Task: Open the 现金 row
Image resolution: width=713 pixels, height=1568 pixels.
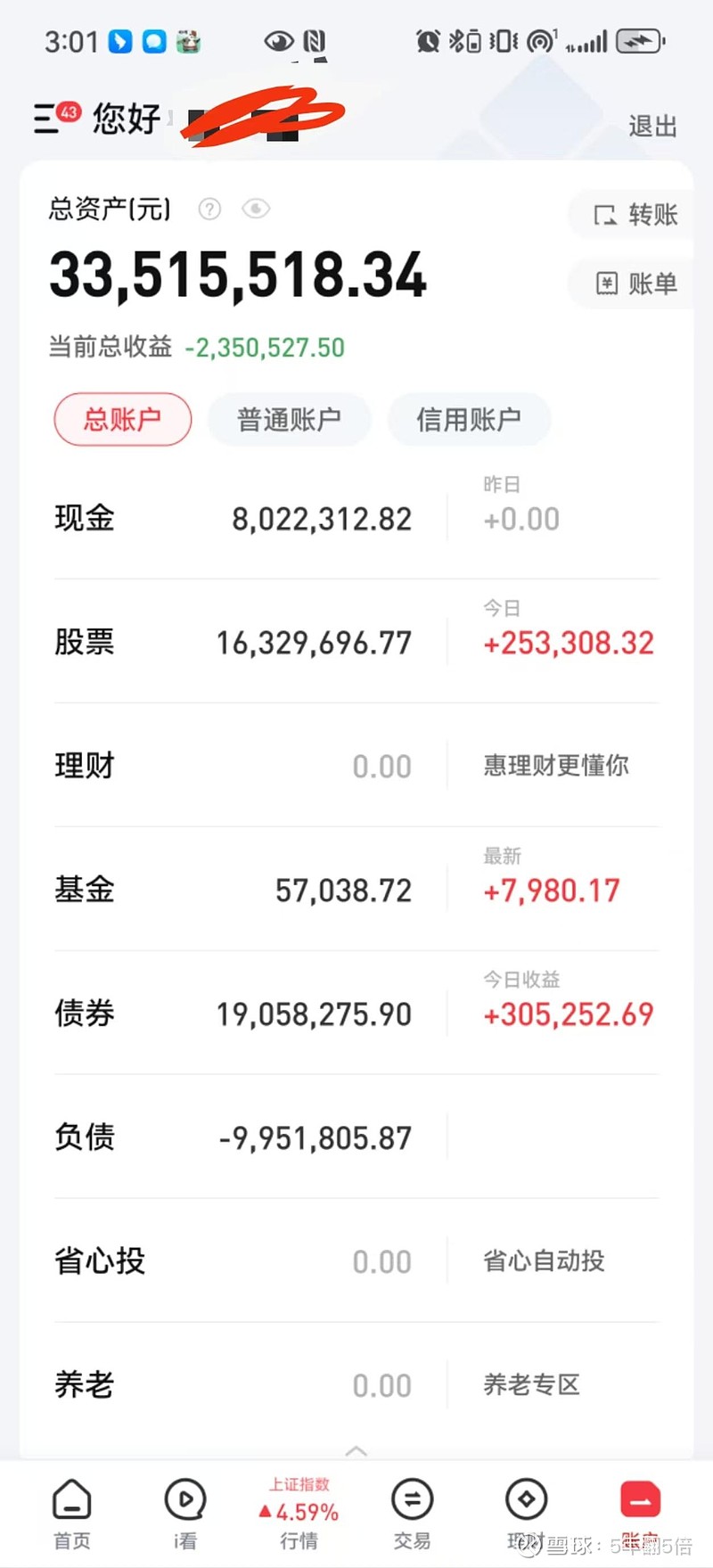Action: [x=356, y=518]
